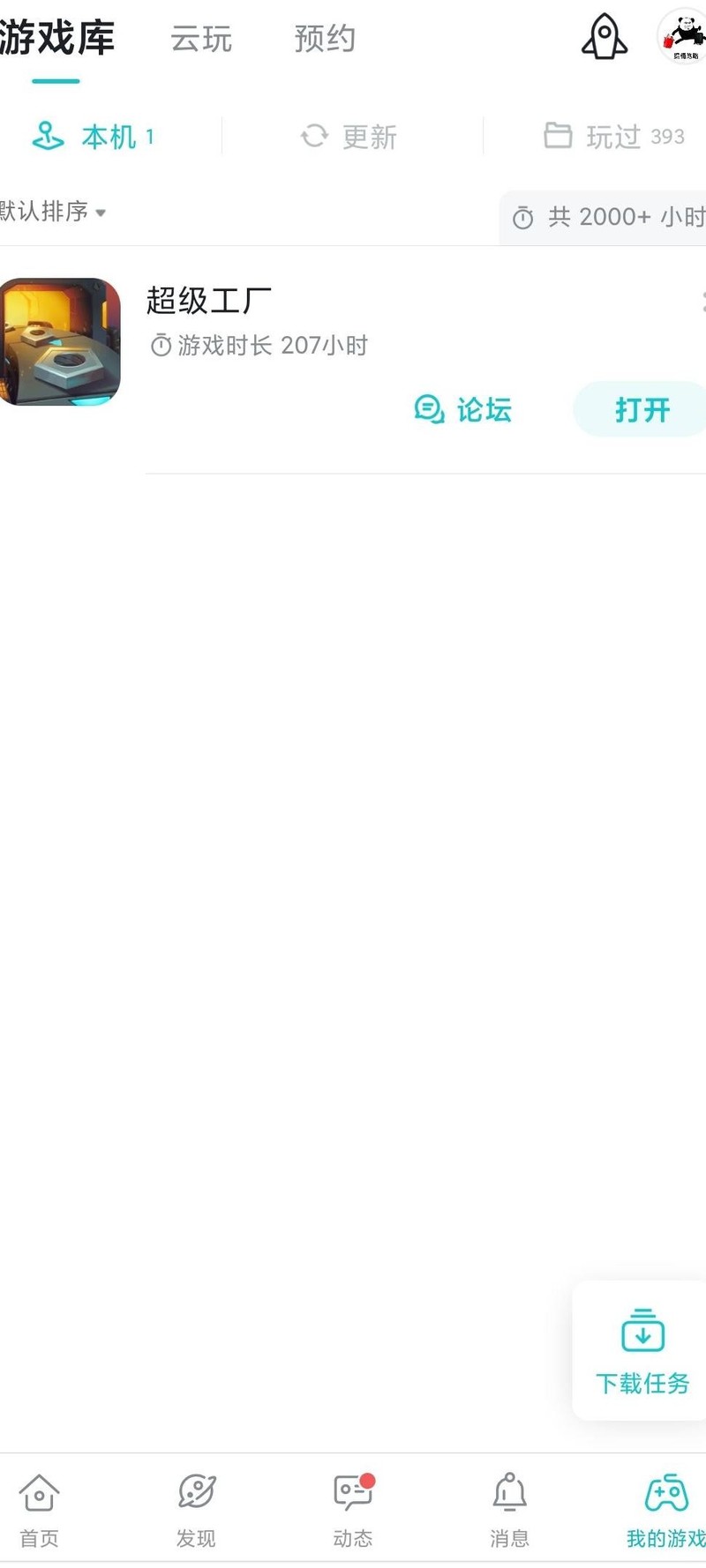The image size is (706, 1568).
Task: Go to the 发现 discover tab
Action: click(196, 1511)
